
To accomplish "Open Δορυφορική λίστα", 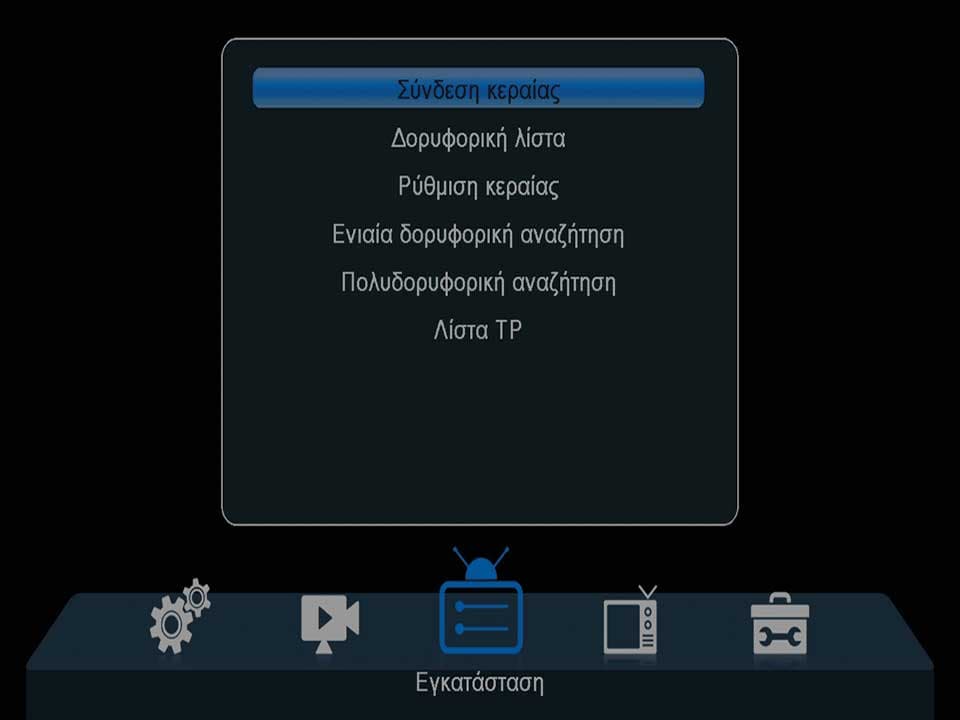I will pyautogui.click(x=478, y=138).
